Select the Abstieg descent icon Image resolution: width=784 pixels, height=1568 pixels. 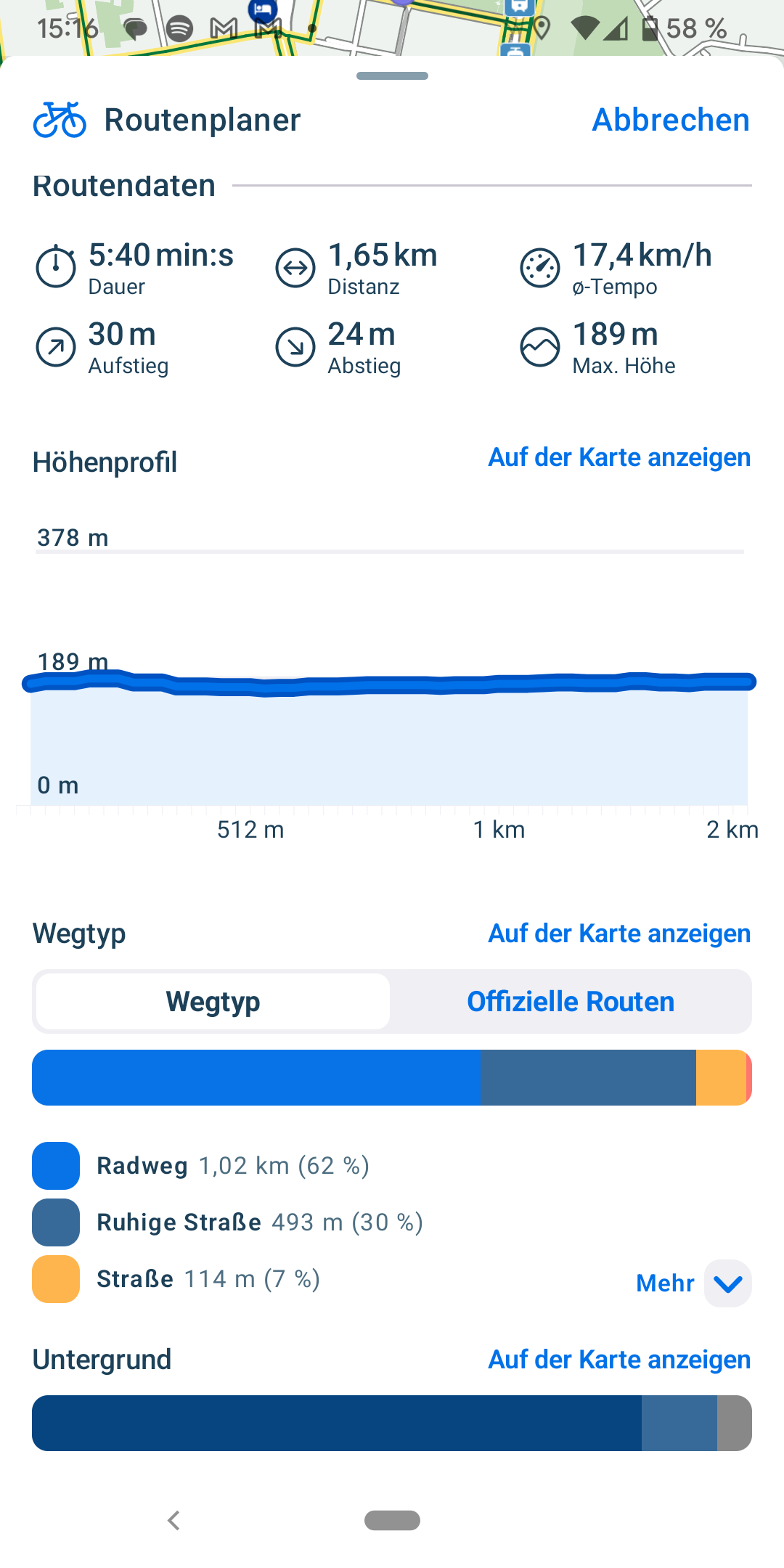296,347
